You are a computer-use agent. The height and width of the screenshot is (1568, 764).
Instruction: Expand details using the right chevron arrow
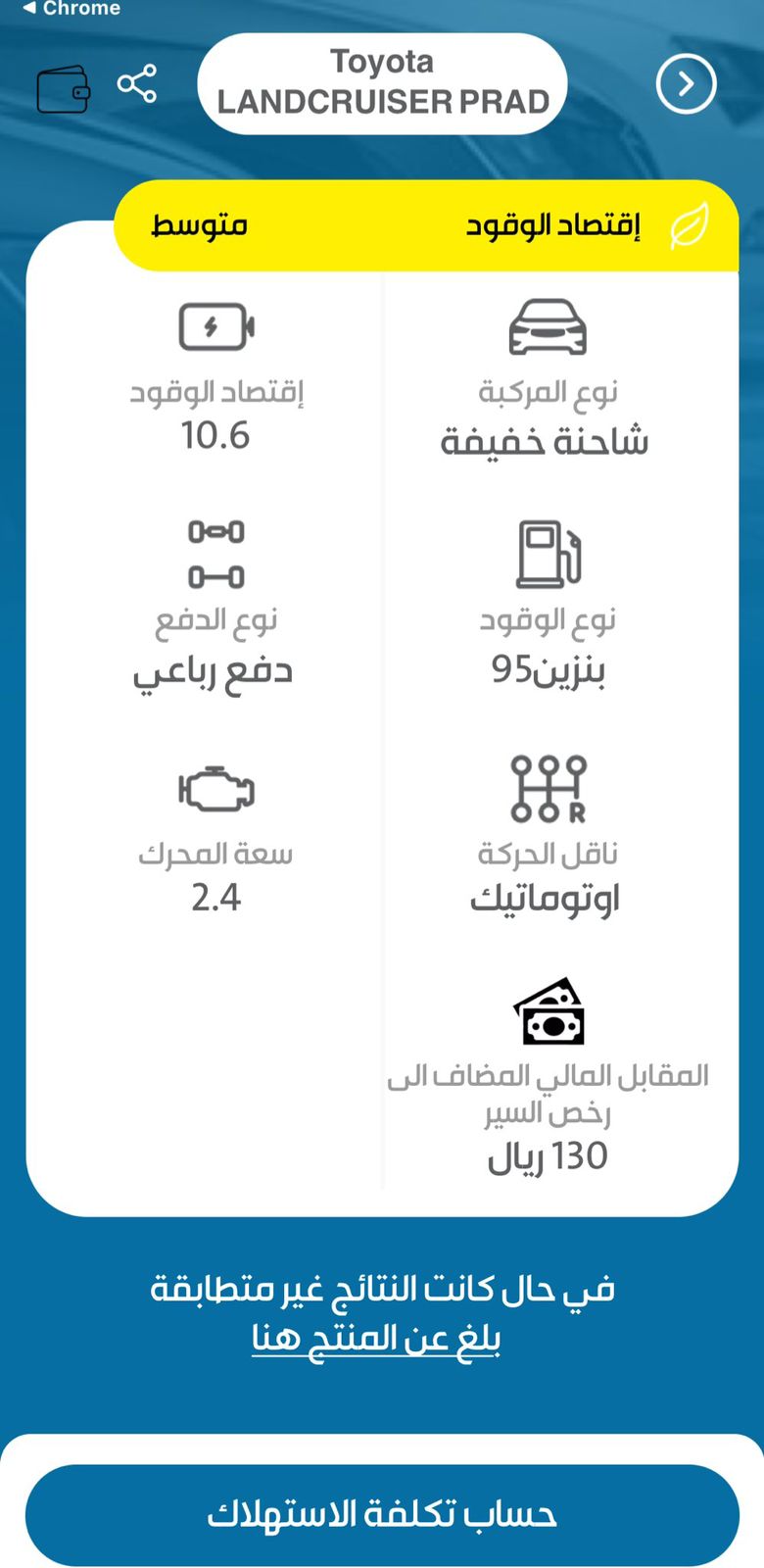point(686,84)
